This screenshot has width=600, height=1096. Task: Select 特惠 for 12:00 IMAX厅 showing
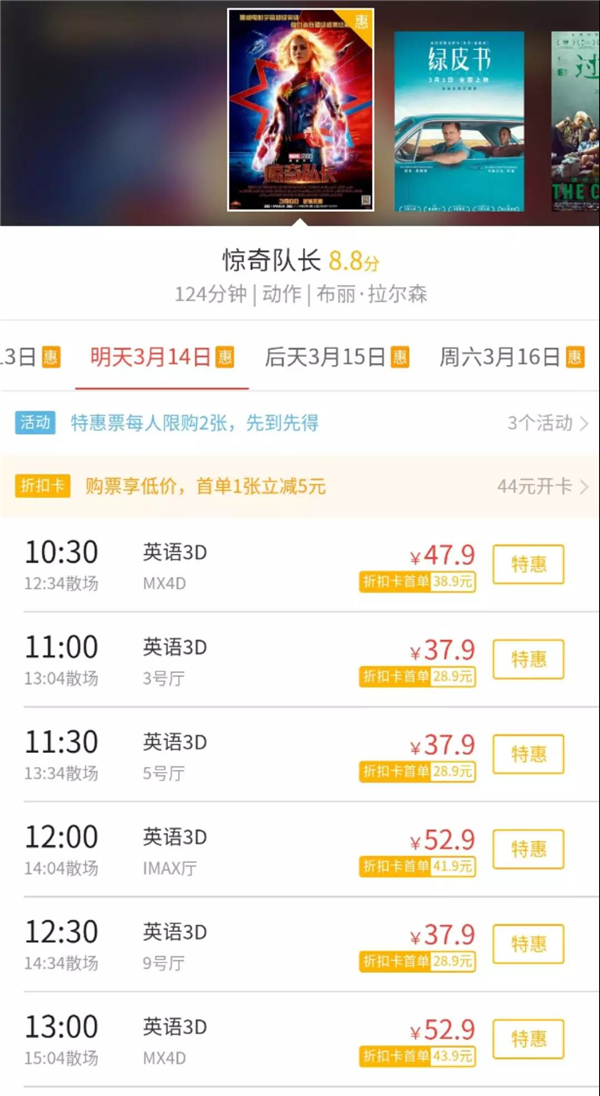pyautogui.click(x=528, y=849)
